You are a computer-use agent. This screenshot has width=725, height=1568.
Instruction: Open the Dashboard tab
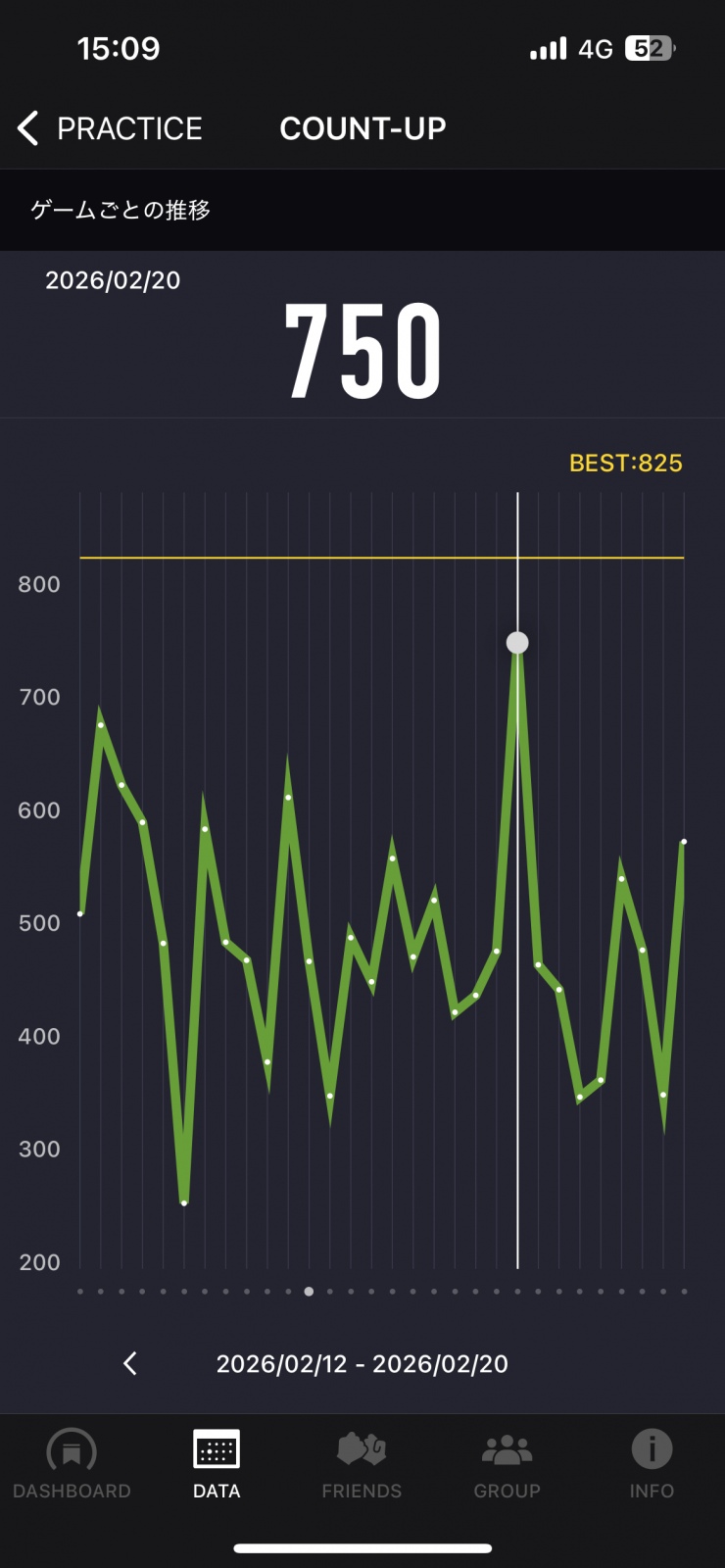[x=72, y=1463]
